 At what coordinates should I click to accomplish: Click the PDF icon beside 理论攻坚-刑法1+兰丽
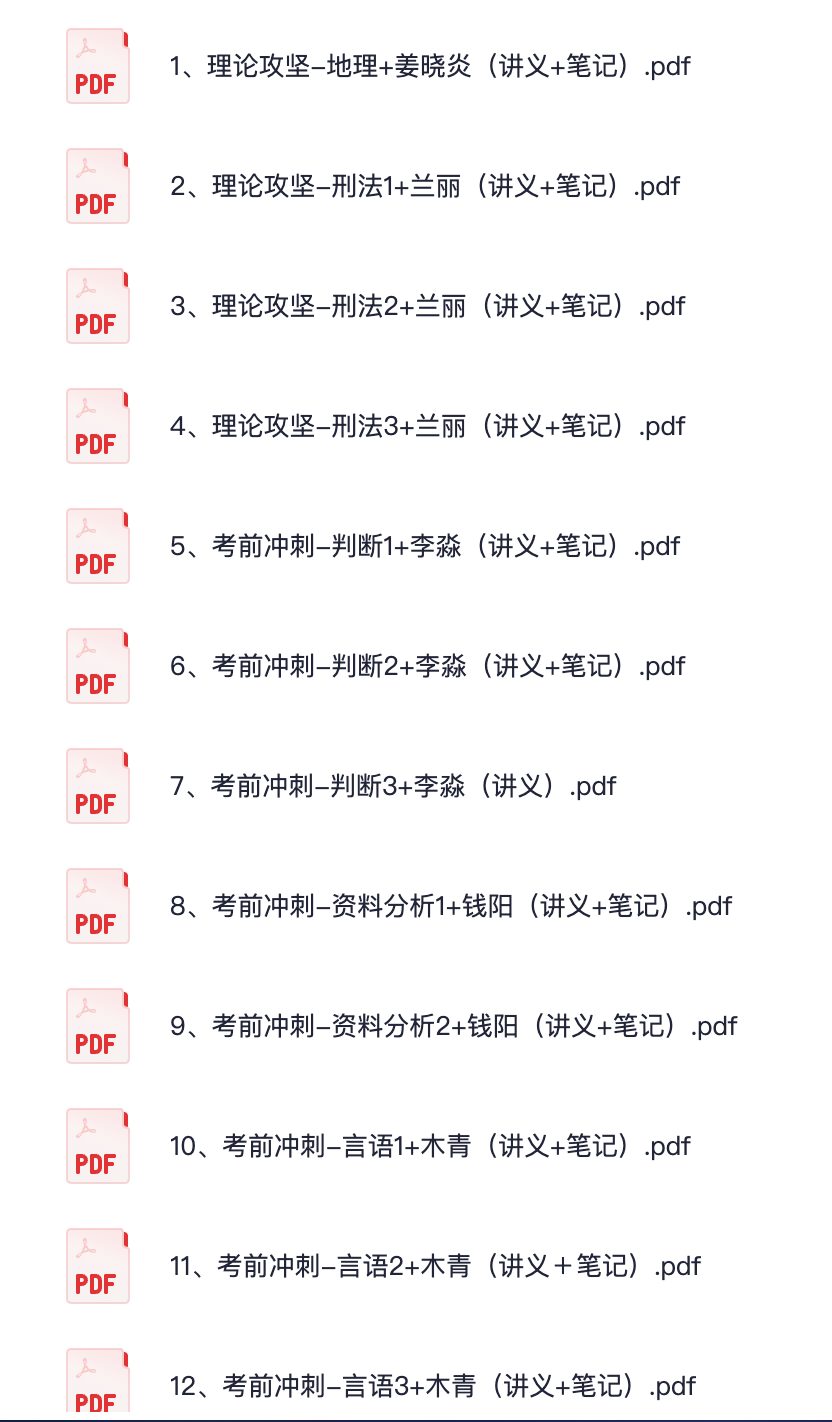97,186
